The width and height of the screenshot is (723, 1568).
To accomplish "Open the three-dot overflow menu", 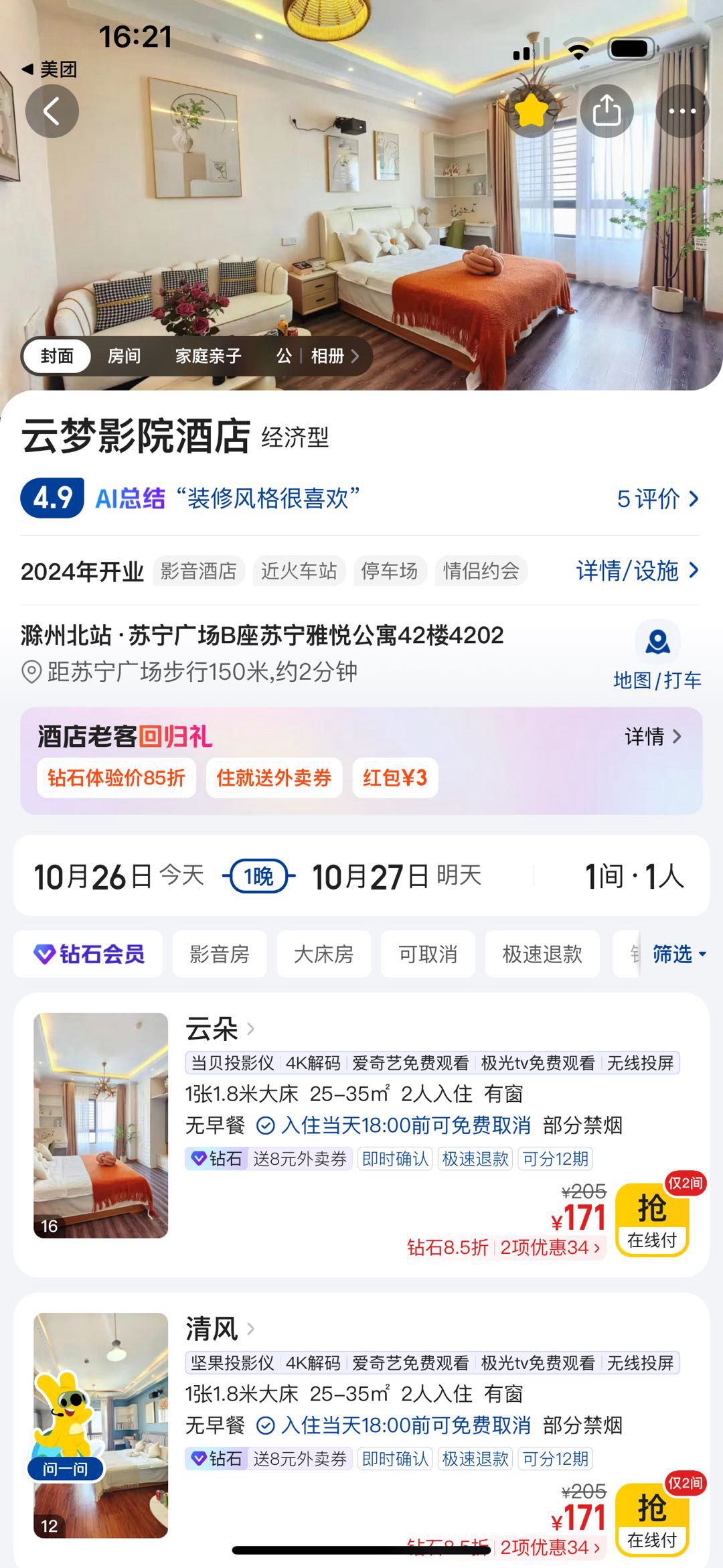I will pos(682,111).
